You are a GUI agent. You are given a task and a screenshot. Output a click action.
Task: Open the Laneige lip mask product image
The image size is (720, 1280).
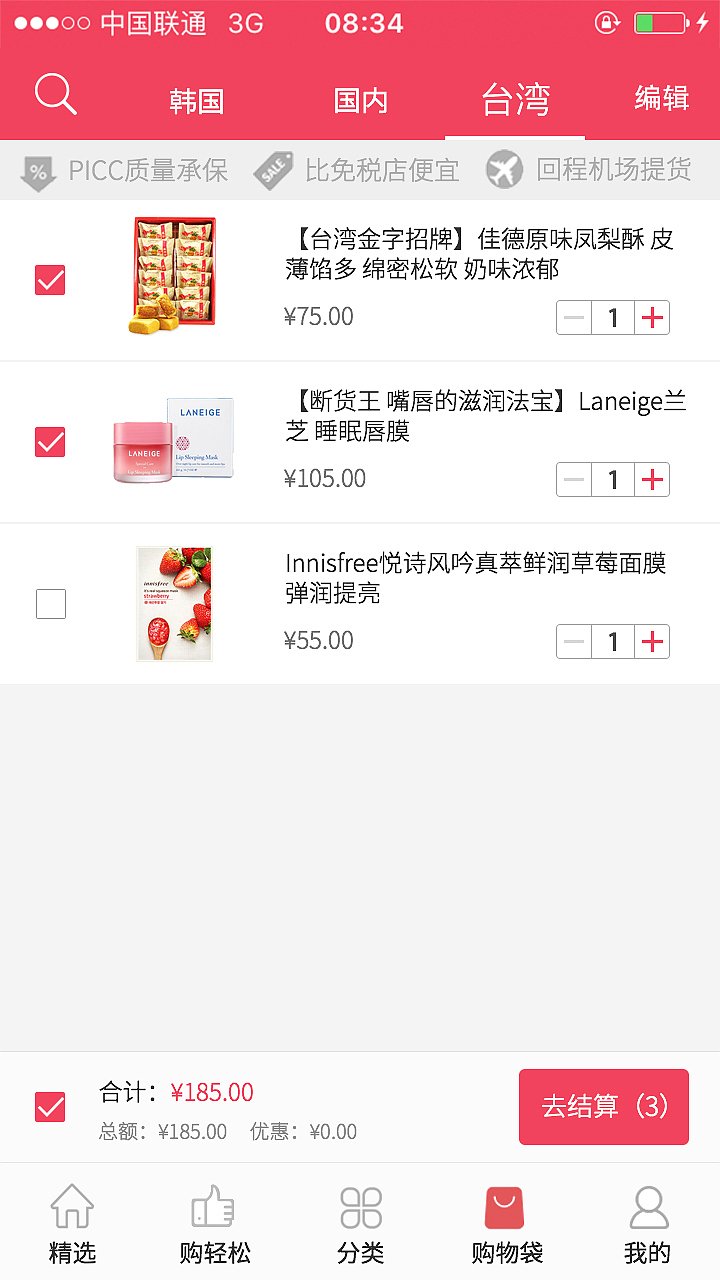[x=174, y=441]
